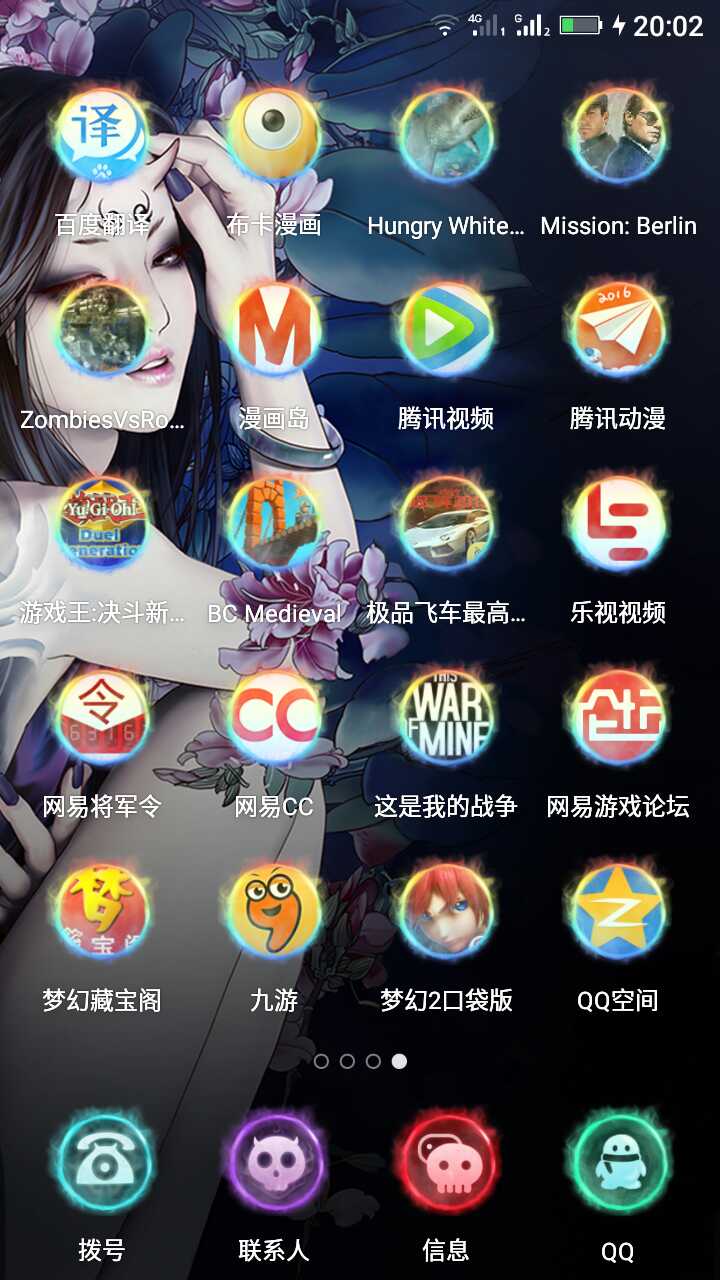Open 腾讯动漫 comics app

[617, 329]
